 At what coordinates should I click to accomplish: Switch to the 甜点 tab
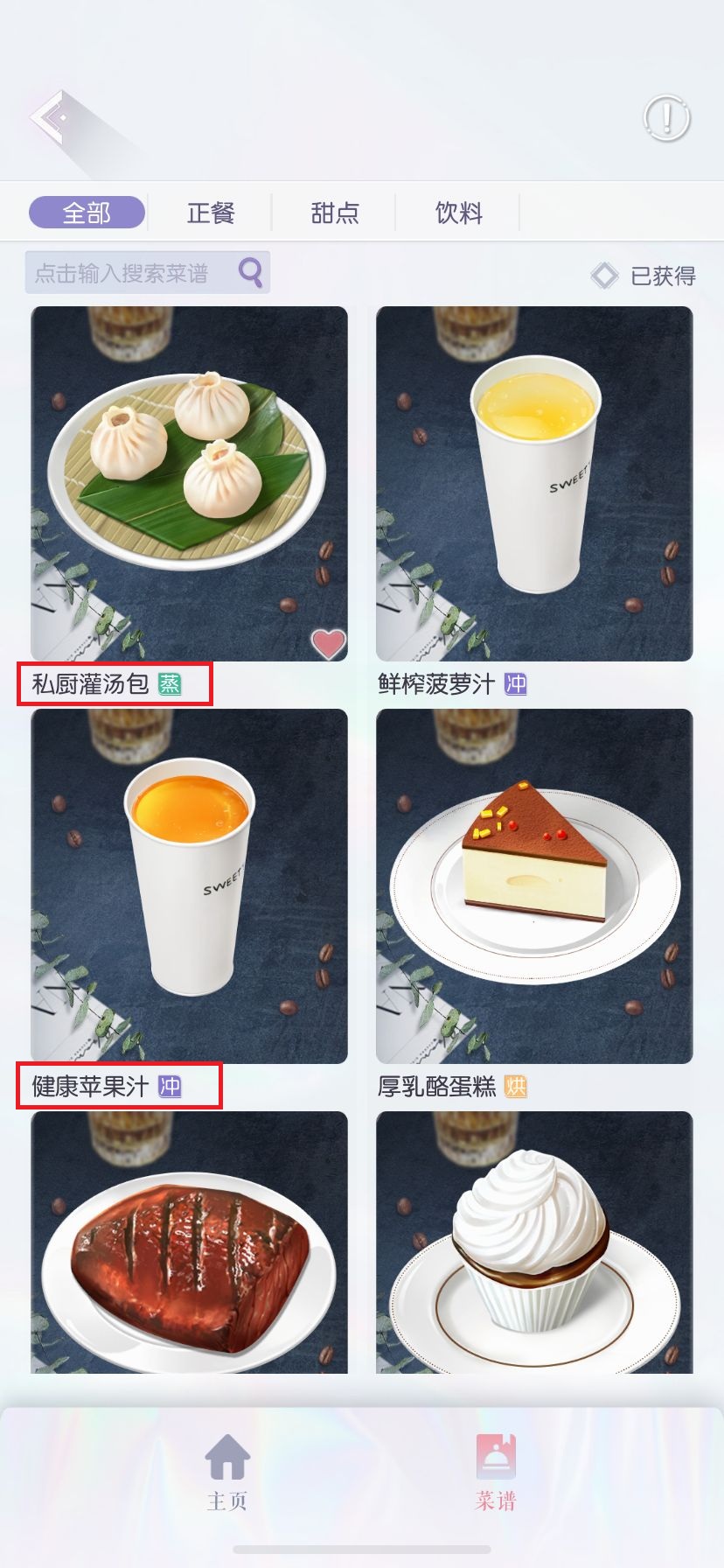click(335, 213)
